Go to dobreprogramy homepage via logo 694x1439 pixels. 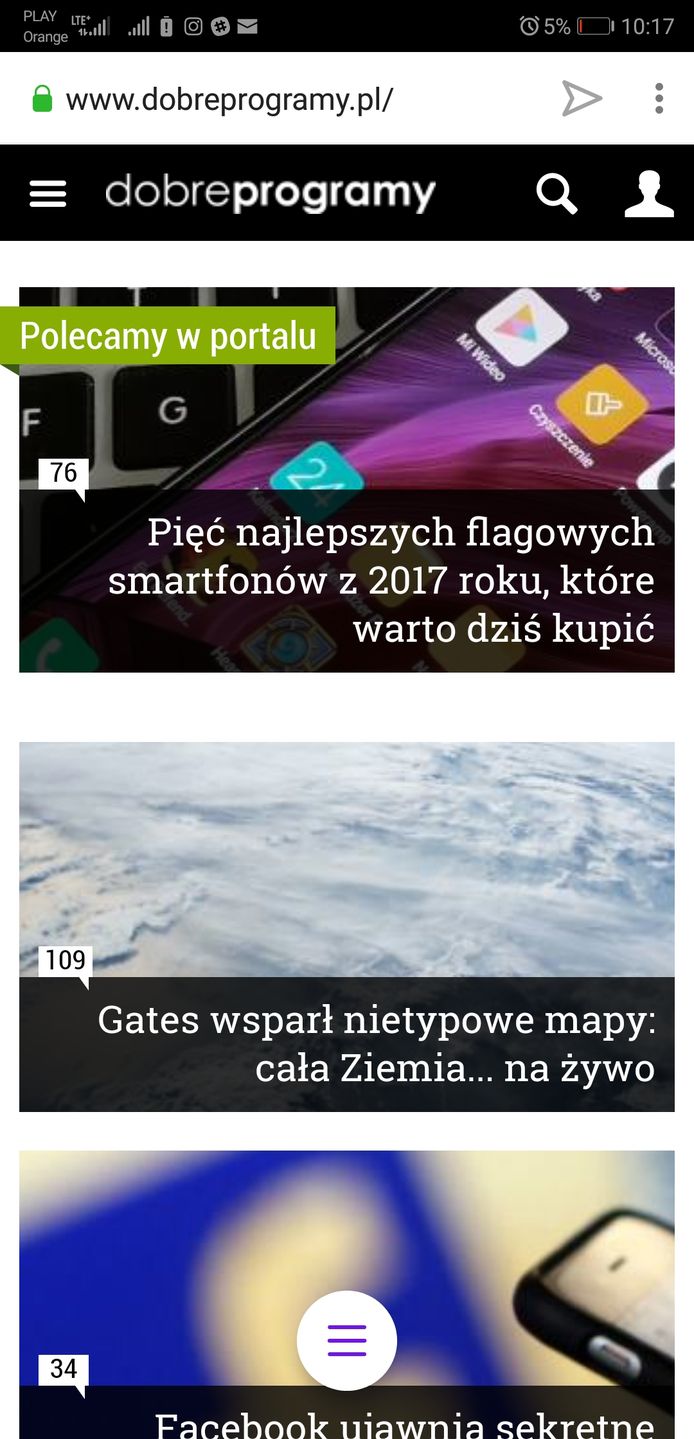pyautogui.click(x=270, y=193)
